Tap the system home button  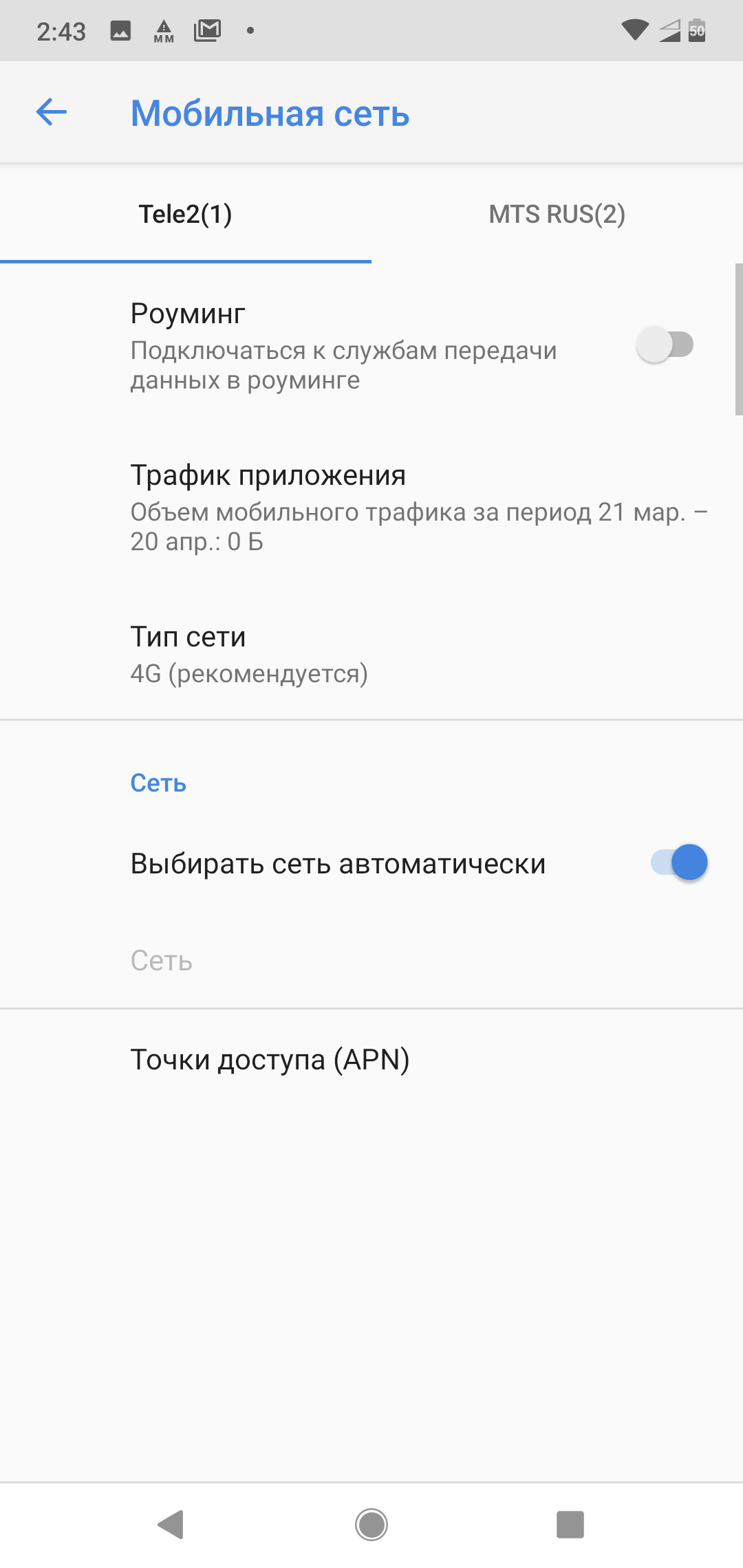point(371,1525)
